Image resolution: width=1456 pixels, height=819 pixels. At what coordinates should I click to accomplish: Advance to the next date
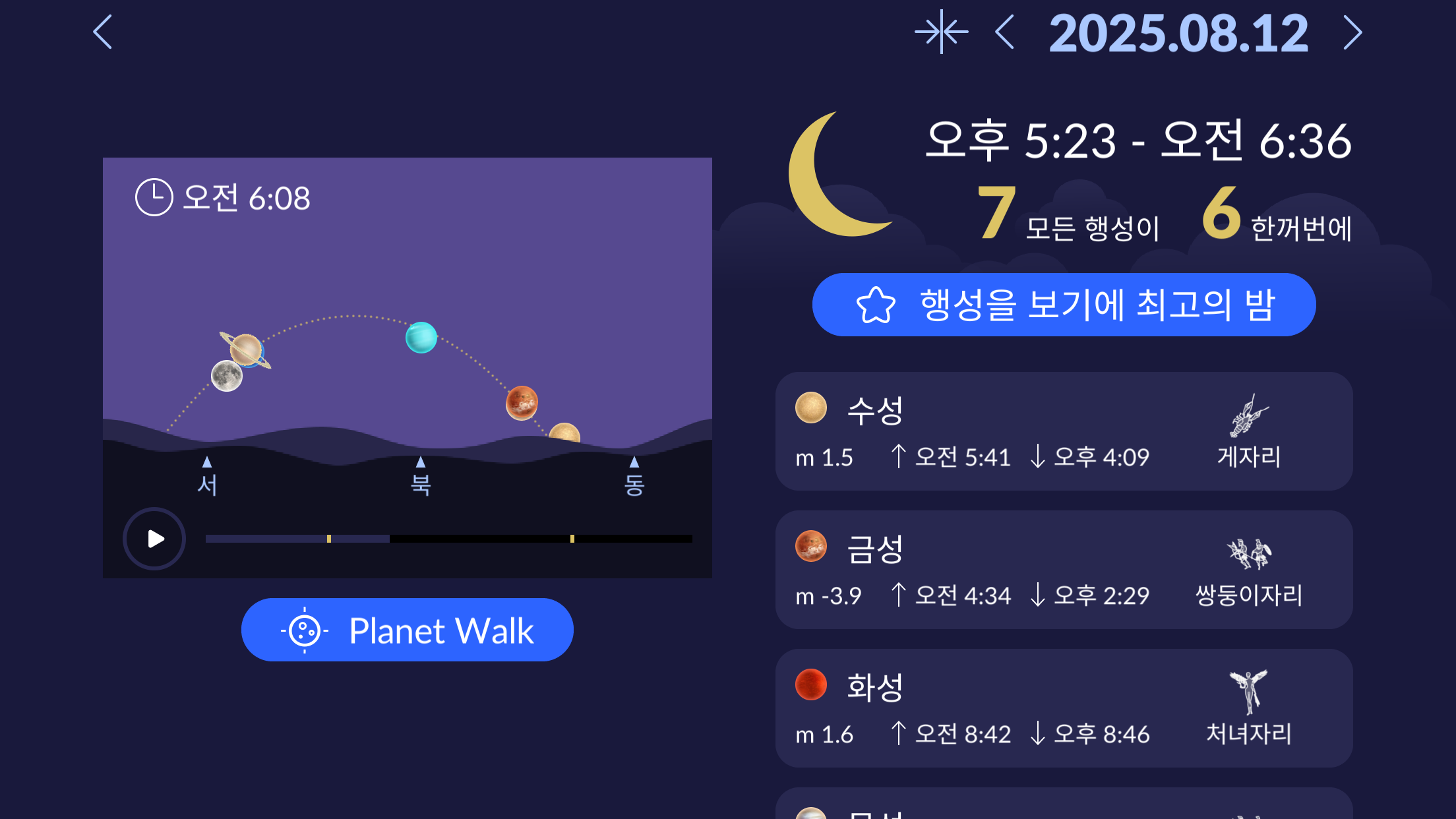[1352, 32]
